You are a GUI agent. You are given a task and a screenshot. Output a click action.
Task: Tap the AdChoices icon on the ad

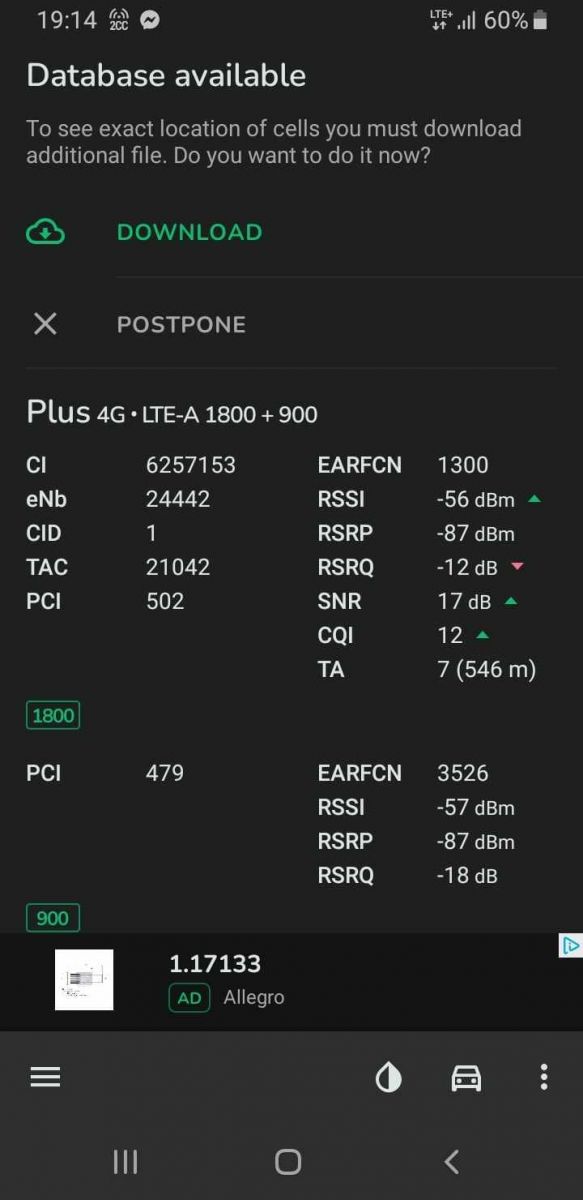click(570, 945)
